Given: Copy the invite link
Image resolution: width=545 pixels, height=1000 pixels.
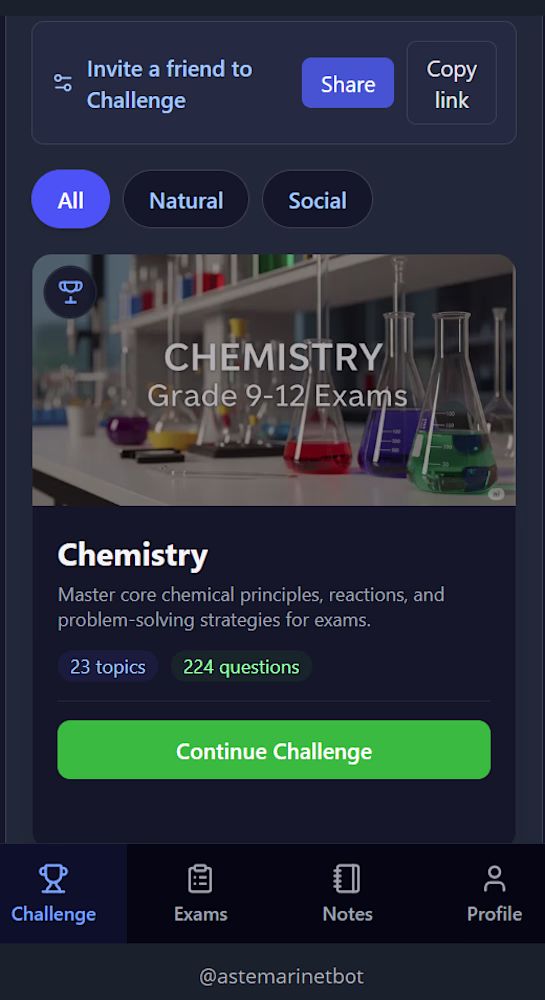Looking at the screenshot, I should [x=451, y=83].
